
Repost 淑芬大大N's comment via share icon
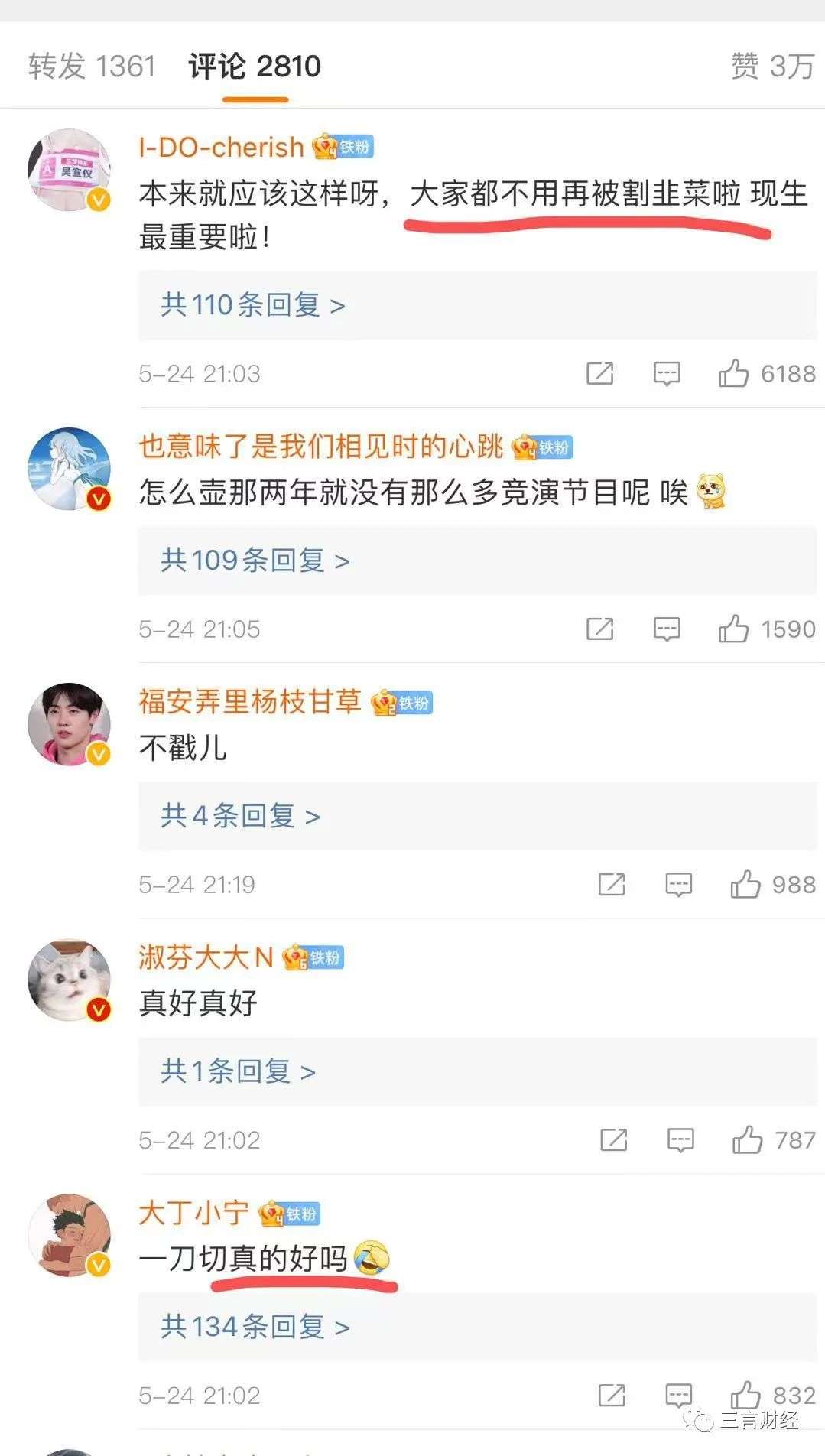point(613,1140)
